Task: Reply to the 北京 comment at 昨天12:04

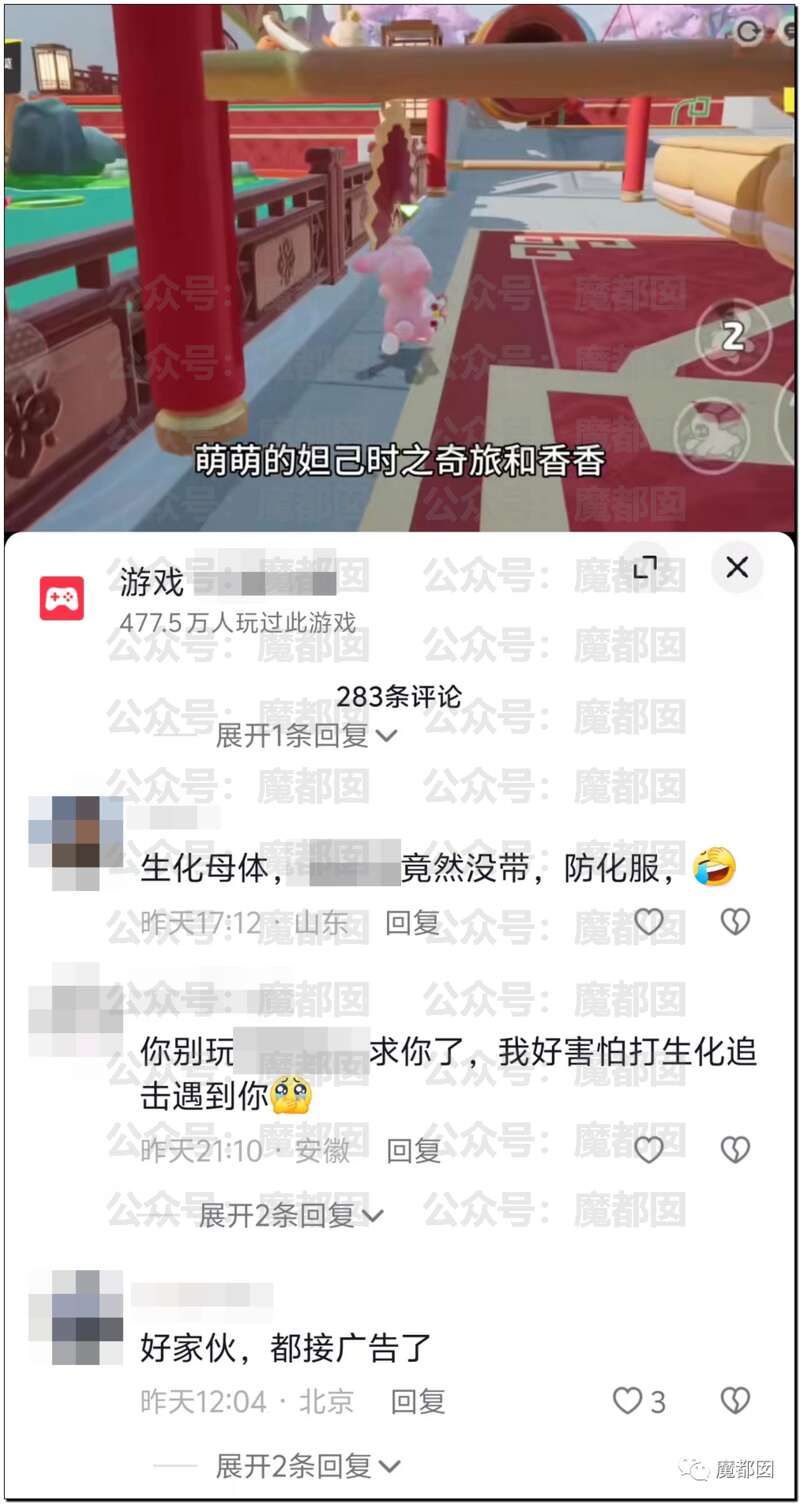Action: pos(417,1401)
